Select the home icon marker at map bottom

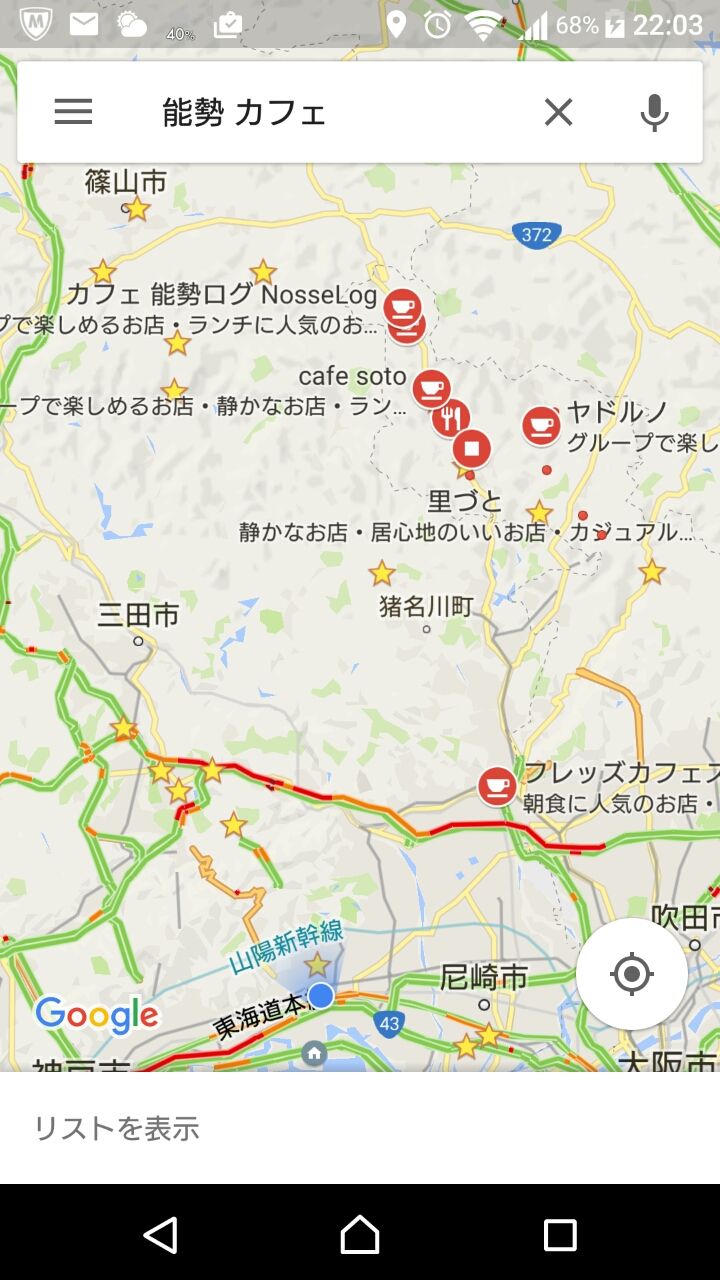[x=311, y=1051]
